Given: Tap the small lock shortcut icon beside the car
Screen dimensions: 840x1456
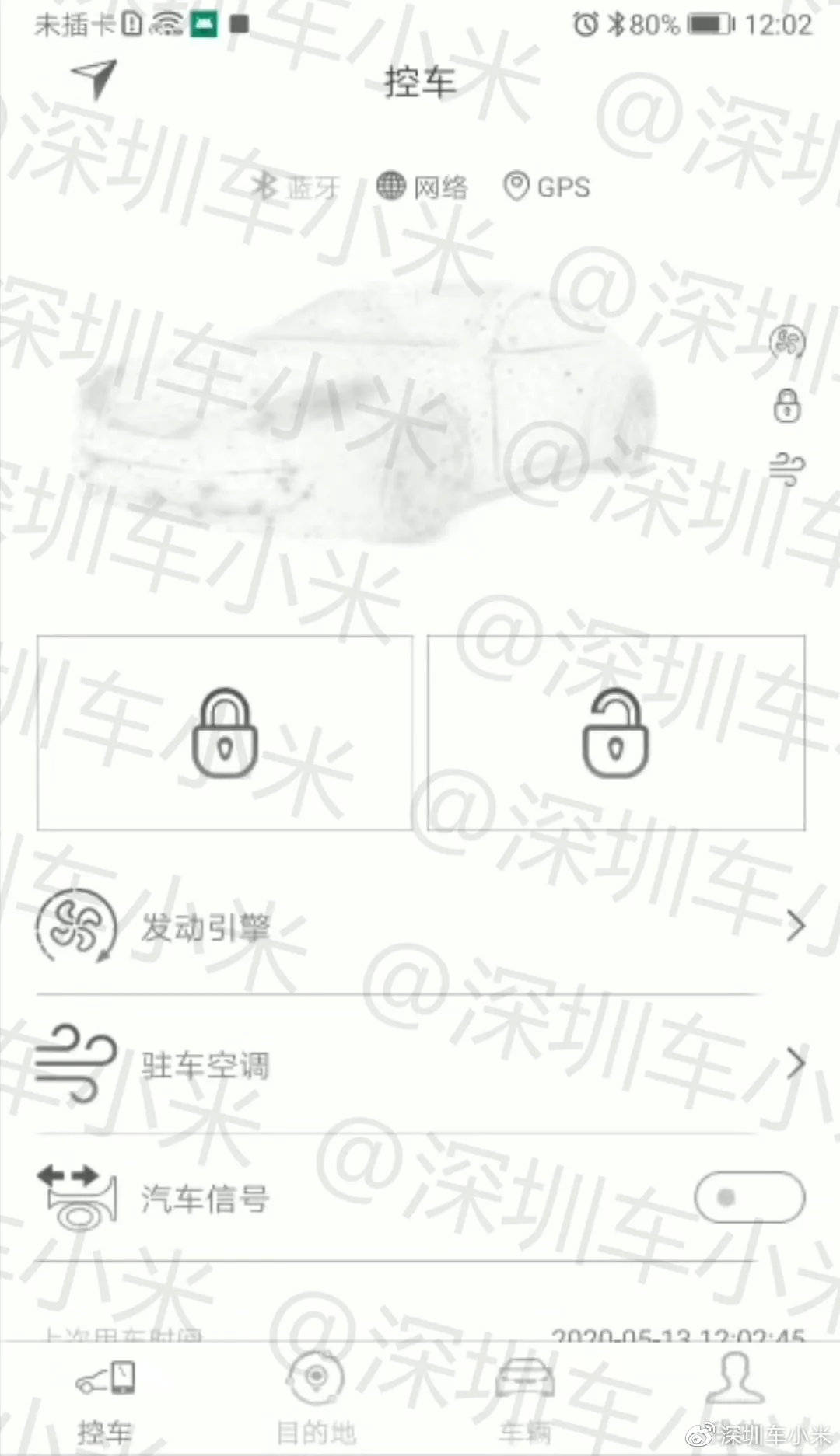Looking at the screenshot, I should point(786,405).
